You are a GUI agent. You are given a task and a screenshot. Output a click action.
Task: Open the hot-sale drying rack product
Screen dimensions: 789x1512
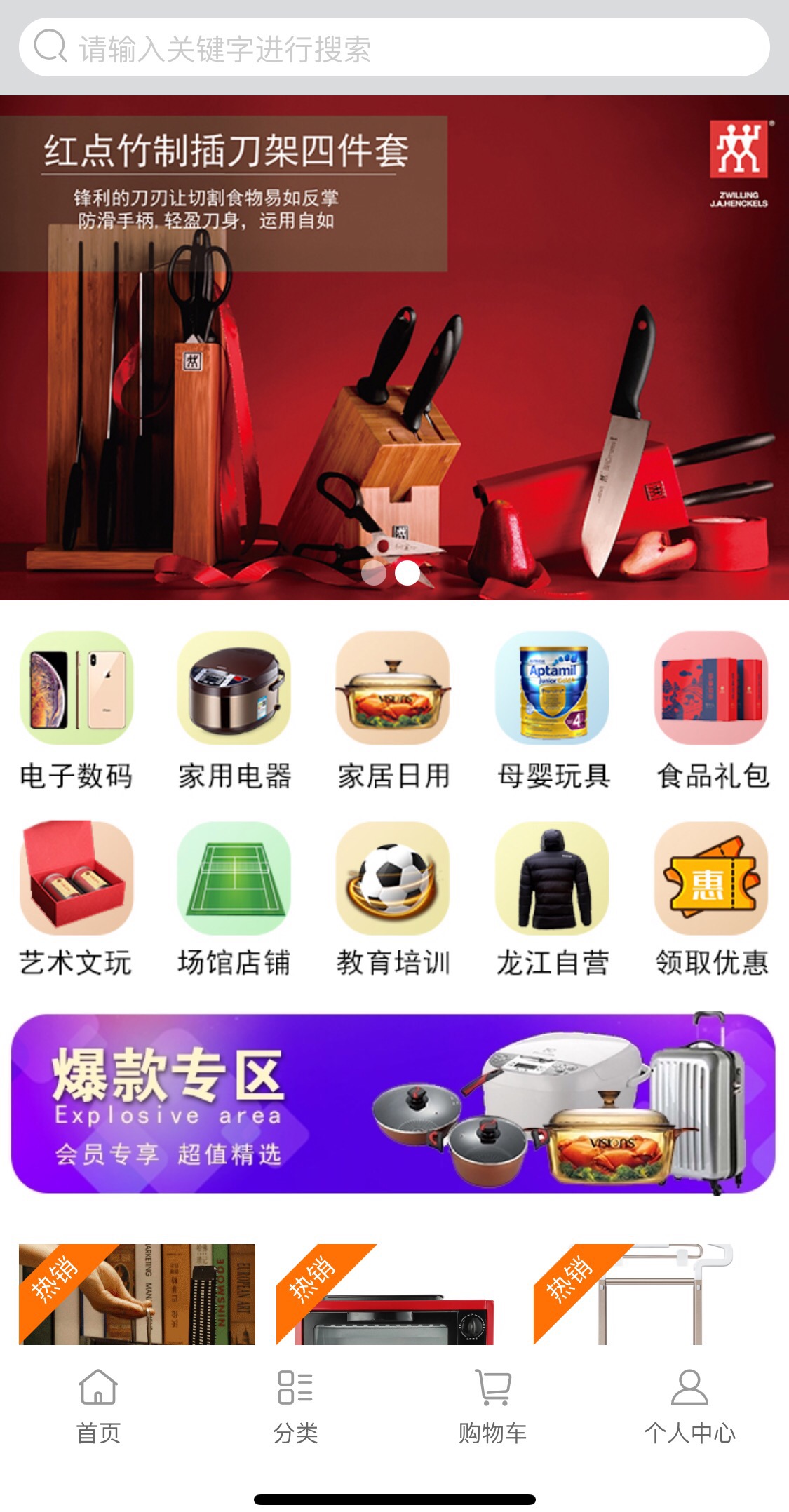point(652,1294)
